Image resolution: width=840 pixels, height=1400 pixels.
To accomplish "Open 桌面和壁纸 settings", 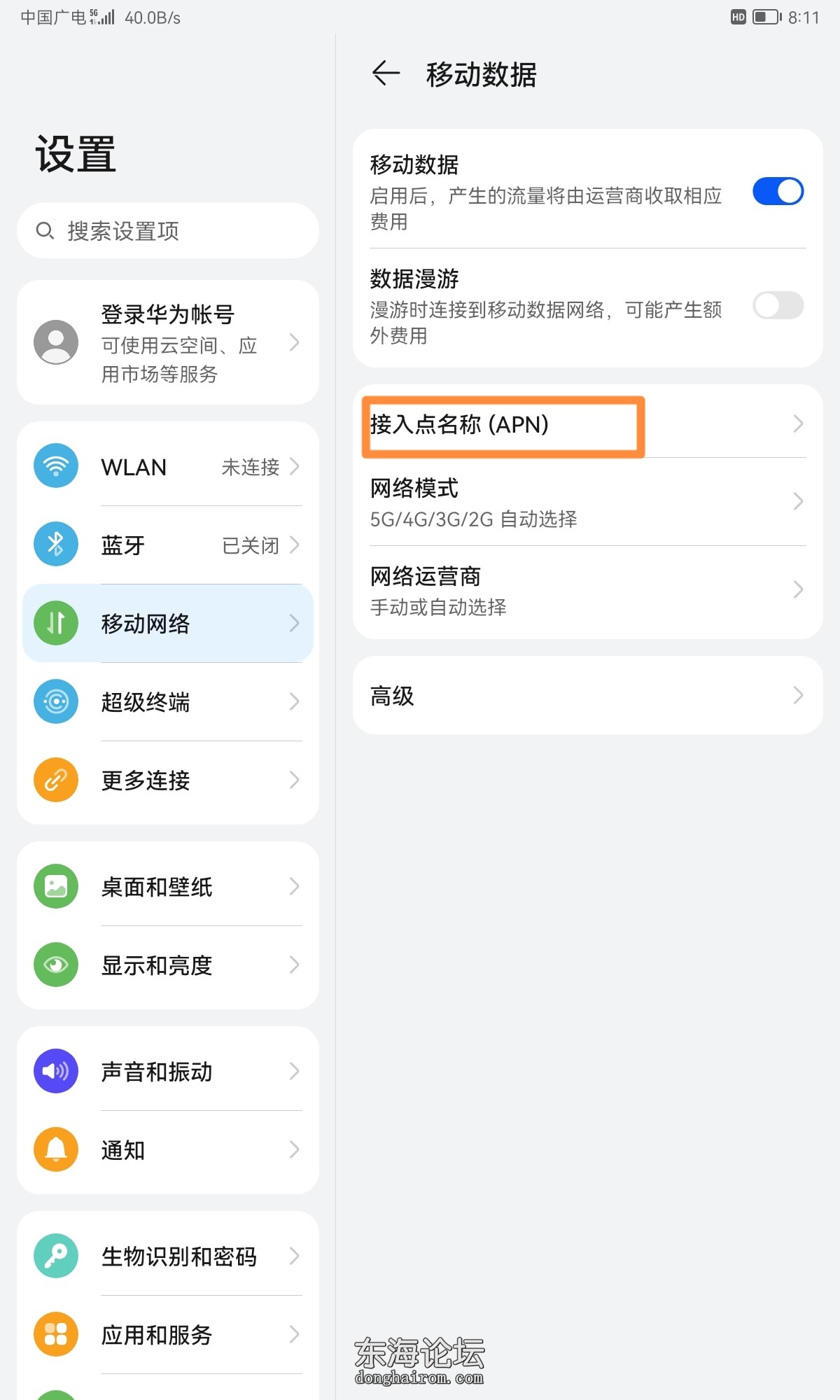I will tap(168, 887).
